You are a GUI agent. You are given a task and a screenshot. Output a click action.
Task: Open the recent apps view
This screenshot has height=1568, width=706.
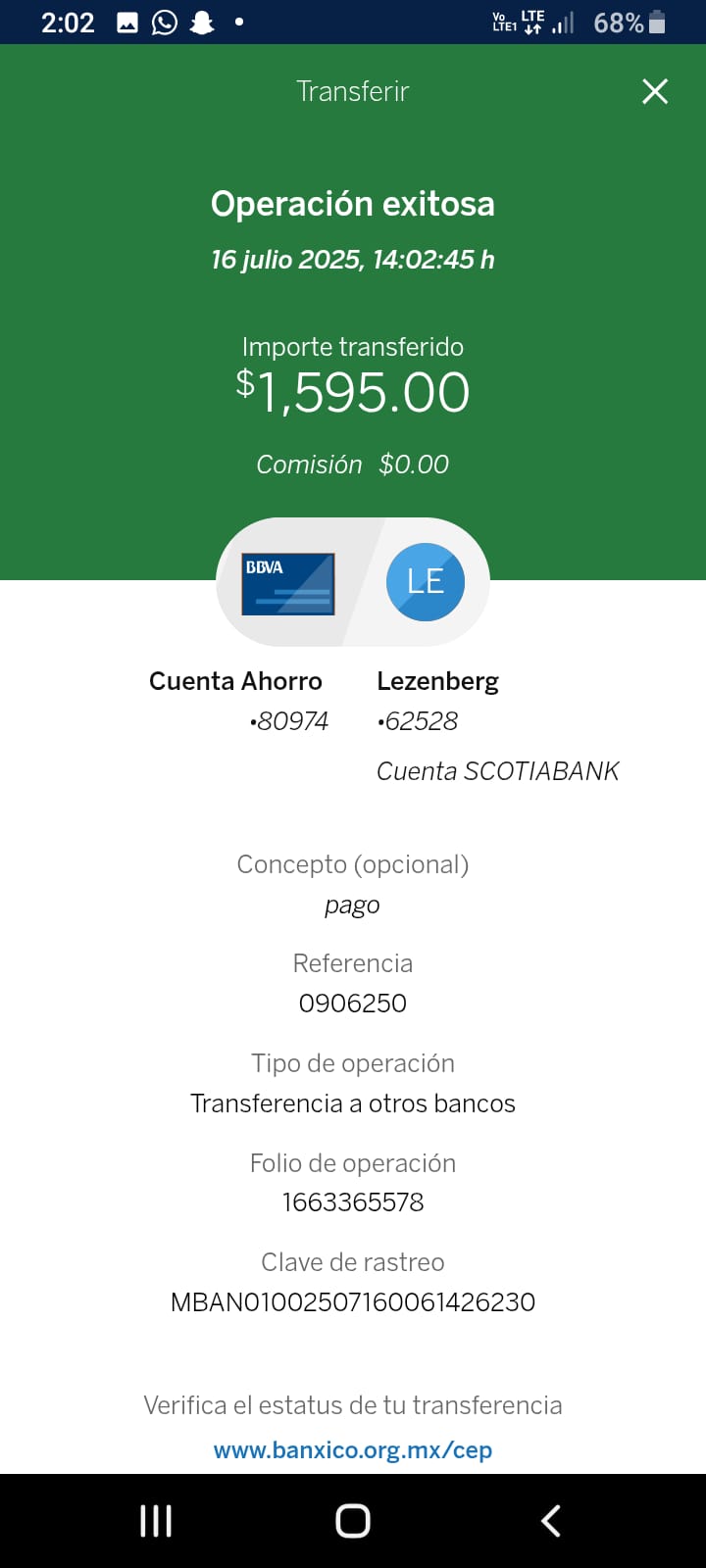coord(156,1521)
